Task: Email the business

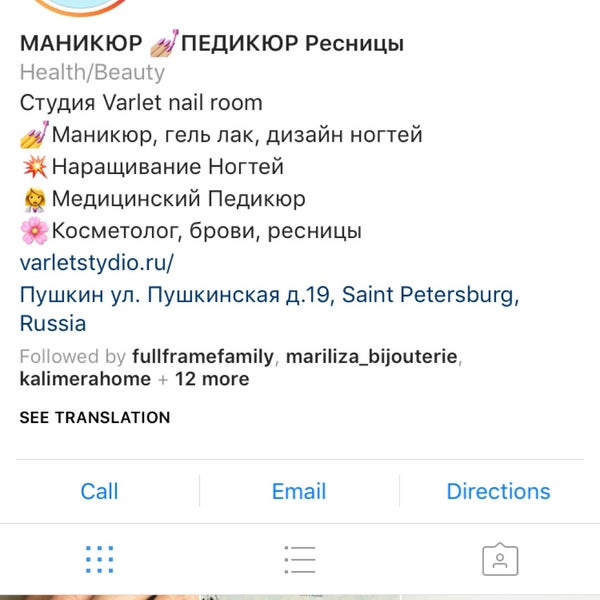Action: click(299, 491)
